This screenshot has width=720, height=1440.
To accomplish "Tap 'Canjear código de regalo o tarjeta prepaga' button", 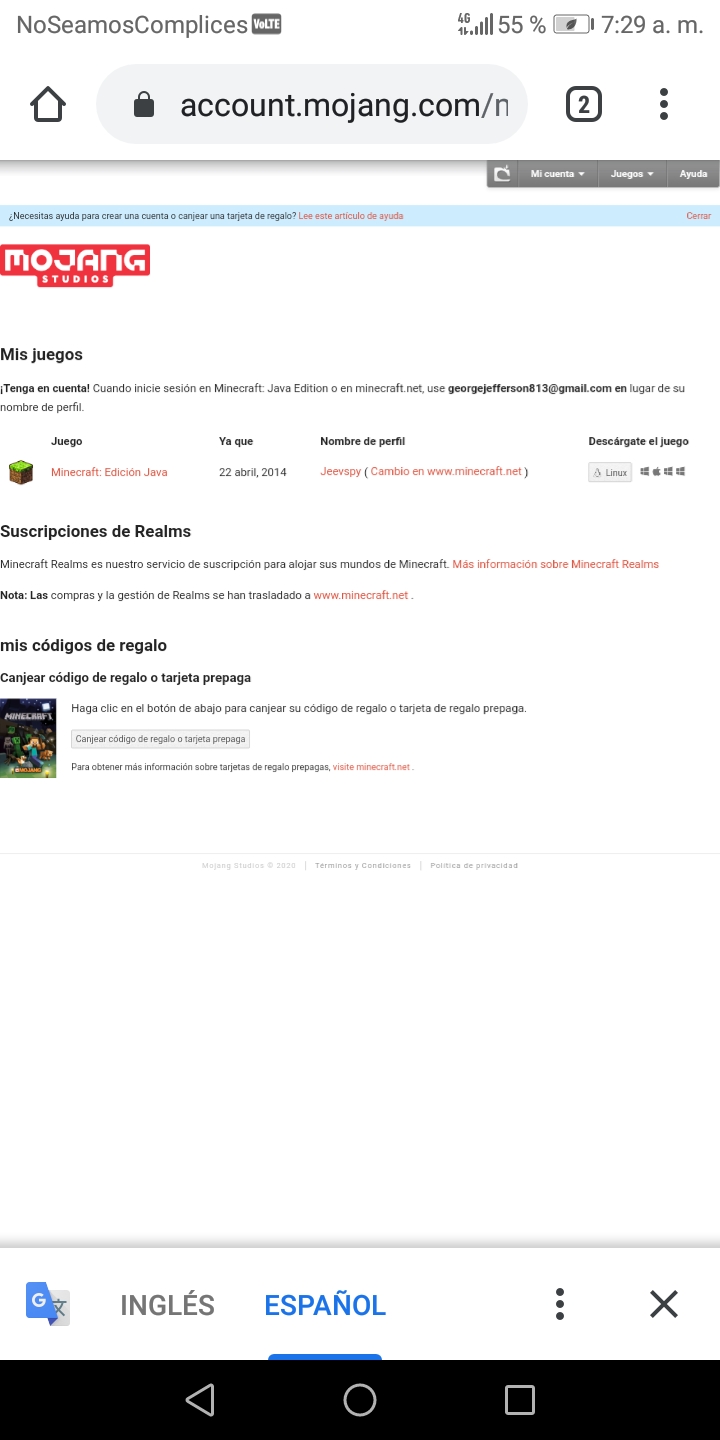I will pos(160,739).
